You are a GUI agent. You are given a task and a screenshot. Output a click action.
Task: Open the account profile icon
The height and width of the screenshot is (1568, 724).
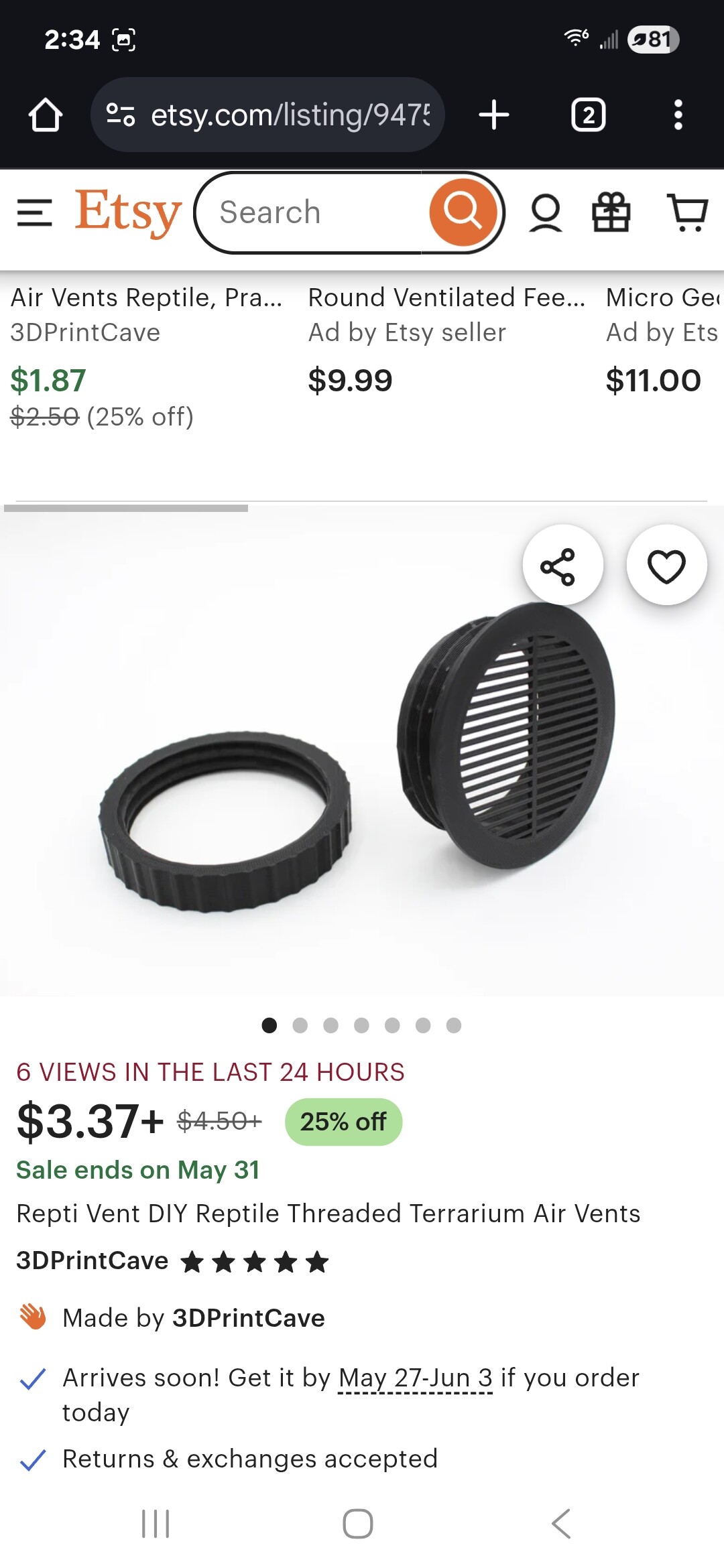pos(546,213)
